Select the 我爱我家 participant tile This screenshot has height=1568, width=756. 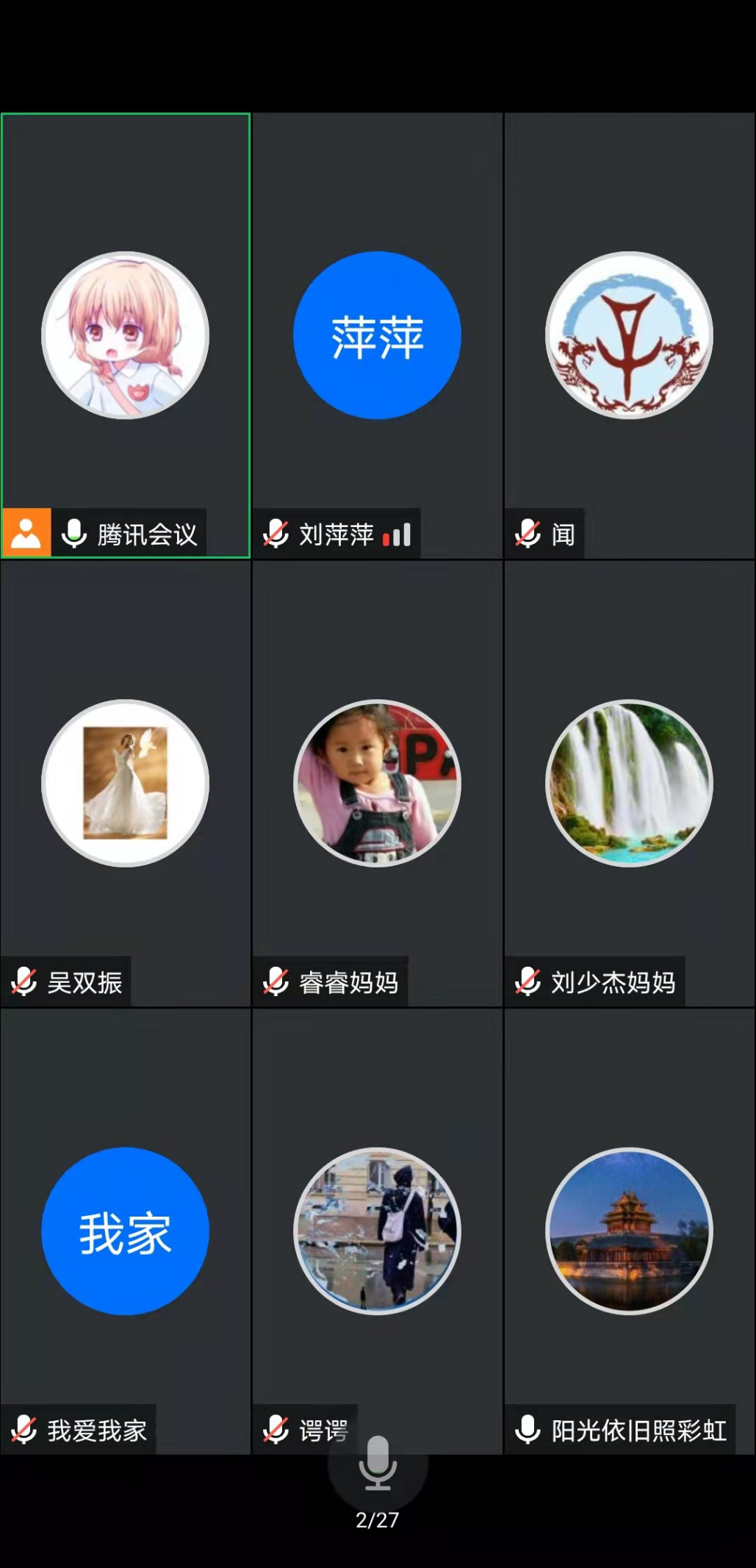(x=126, y=1231)
